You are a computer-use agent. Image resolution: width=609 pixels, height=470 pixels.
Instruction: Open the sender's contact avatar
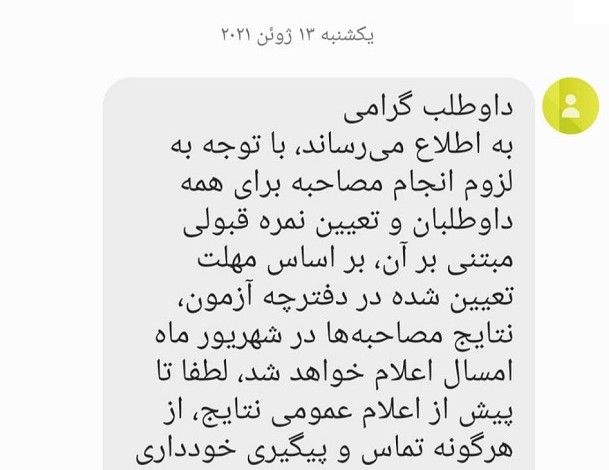[x=570, y=106]
